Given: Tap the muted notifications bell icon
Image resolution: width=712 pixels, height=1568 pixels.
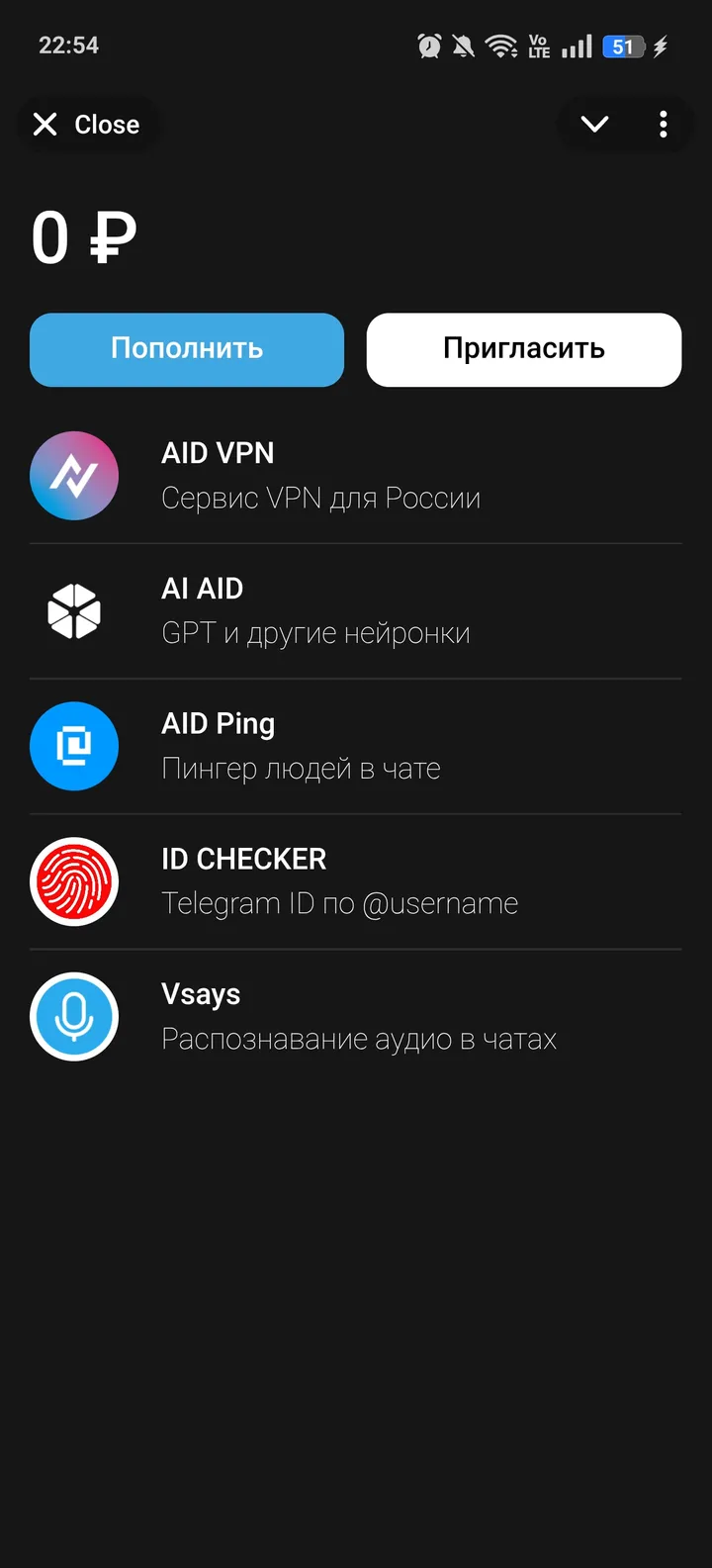Looking at the screenshot, I should tap(463, 45).
